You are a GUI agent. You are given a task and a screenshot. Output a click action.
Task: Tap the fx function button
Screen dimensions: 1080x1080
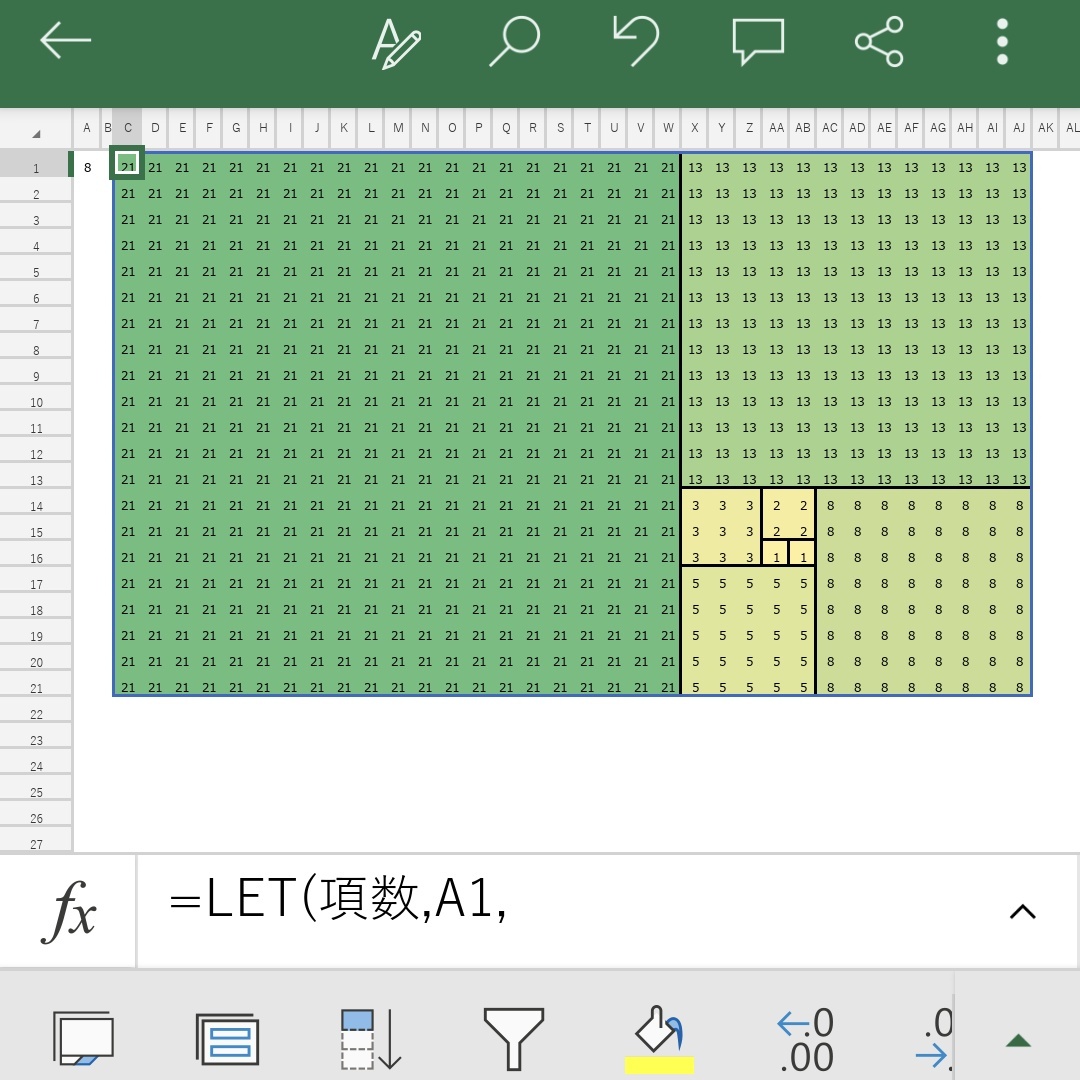point(68,912)
